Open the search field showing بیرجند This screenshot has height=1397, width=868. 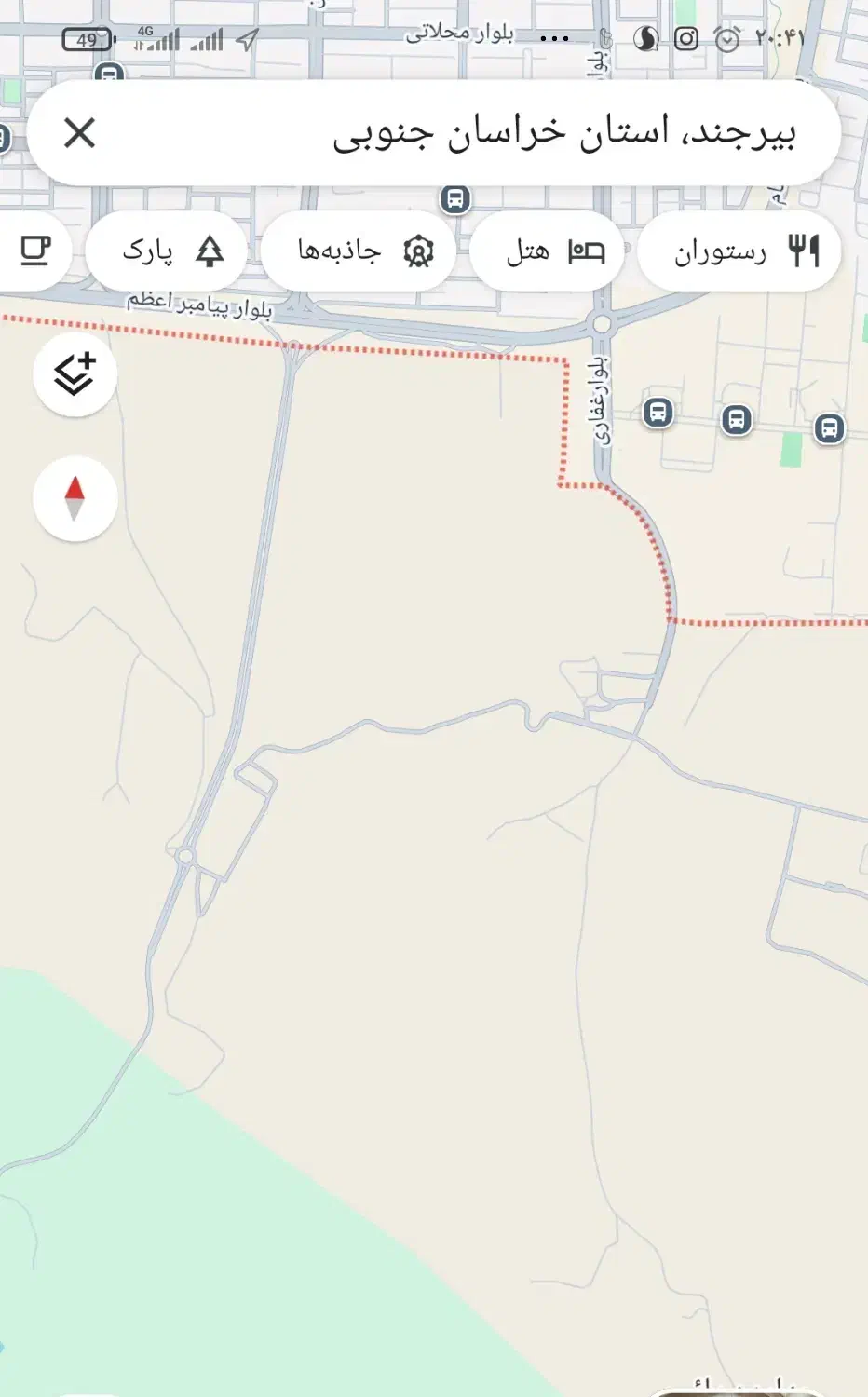pos(522,133)
